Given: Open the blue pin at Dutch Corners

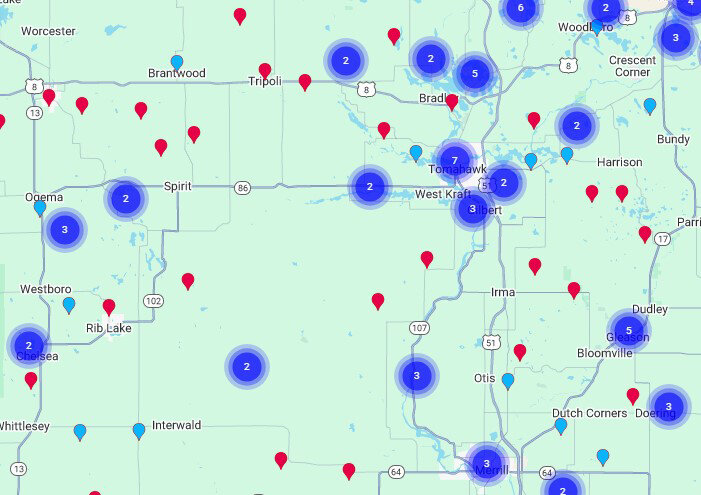Looking at the screenshot, I should 561,425.
